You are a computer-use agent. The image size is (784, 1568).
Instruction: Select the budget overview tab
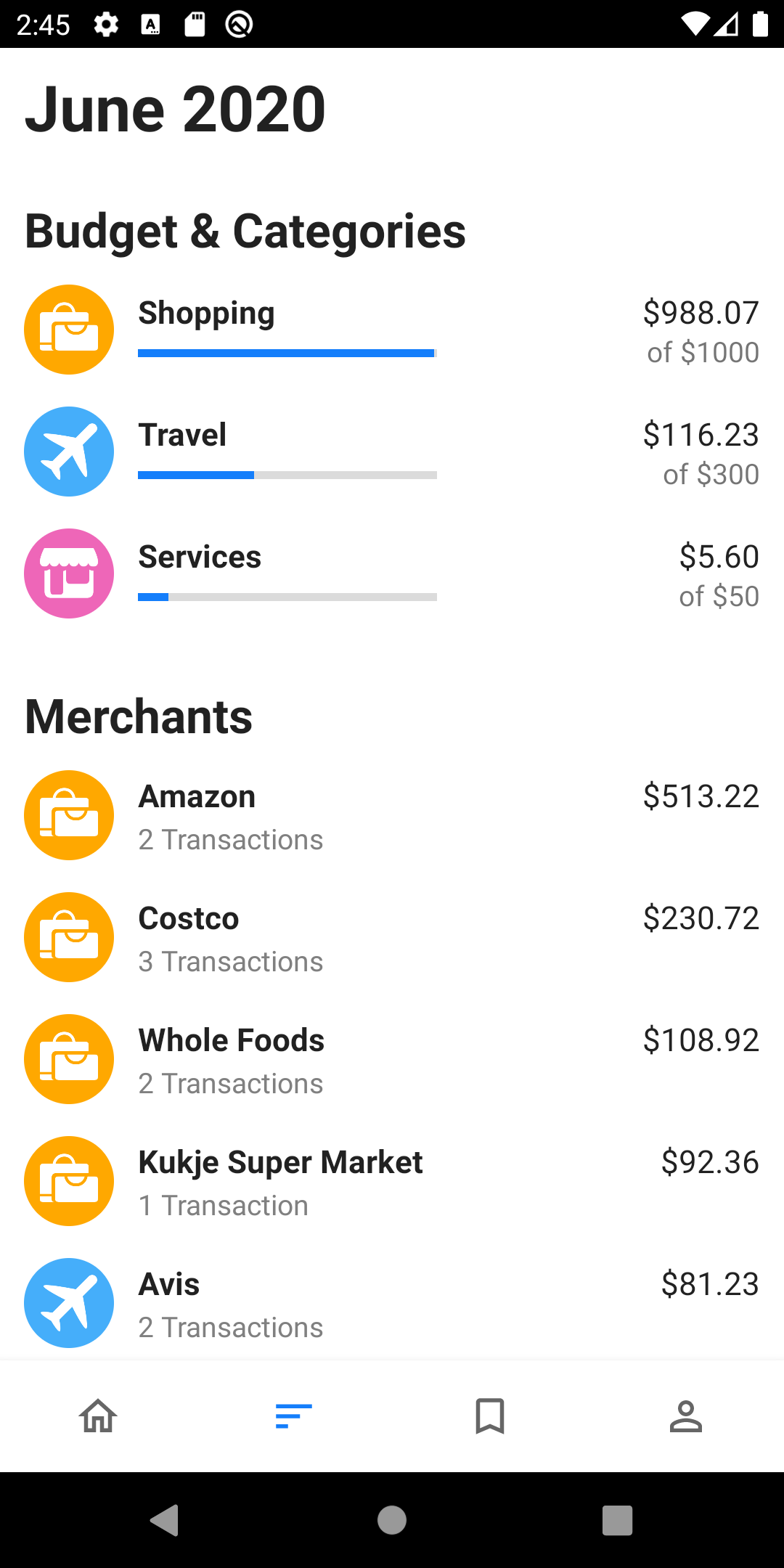[294, 1416]
